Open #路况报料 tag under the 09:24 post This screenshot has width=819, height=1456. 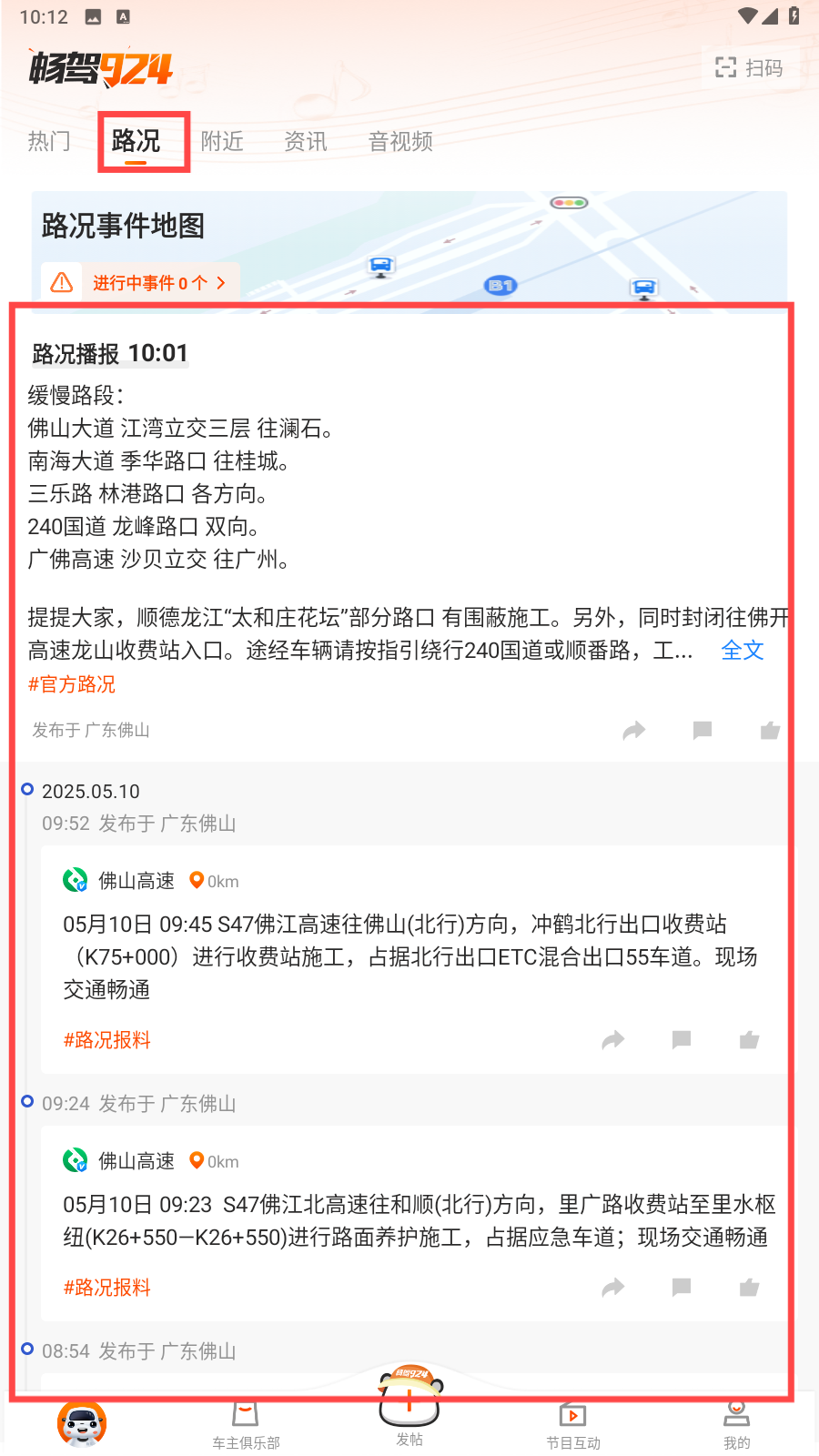pyautogui.click(x=107, y=1287)
